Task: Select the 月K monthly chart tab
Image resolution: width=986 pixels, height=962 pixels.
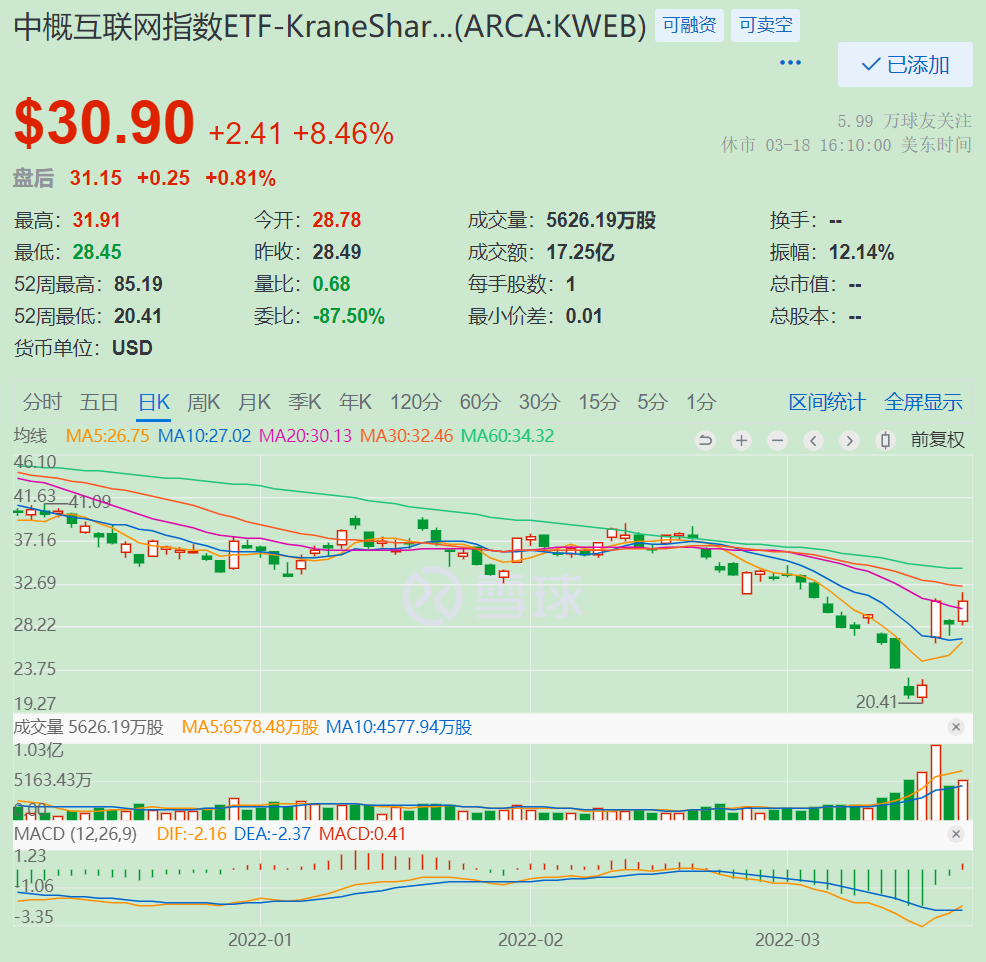Action: tap(254, 402)
